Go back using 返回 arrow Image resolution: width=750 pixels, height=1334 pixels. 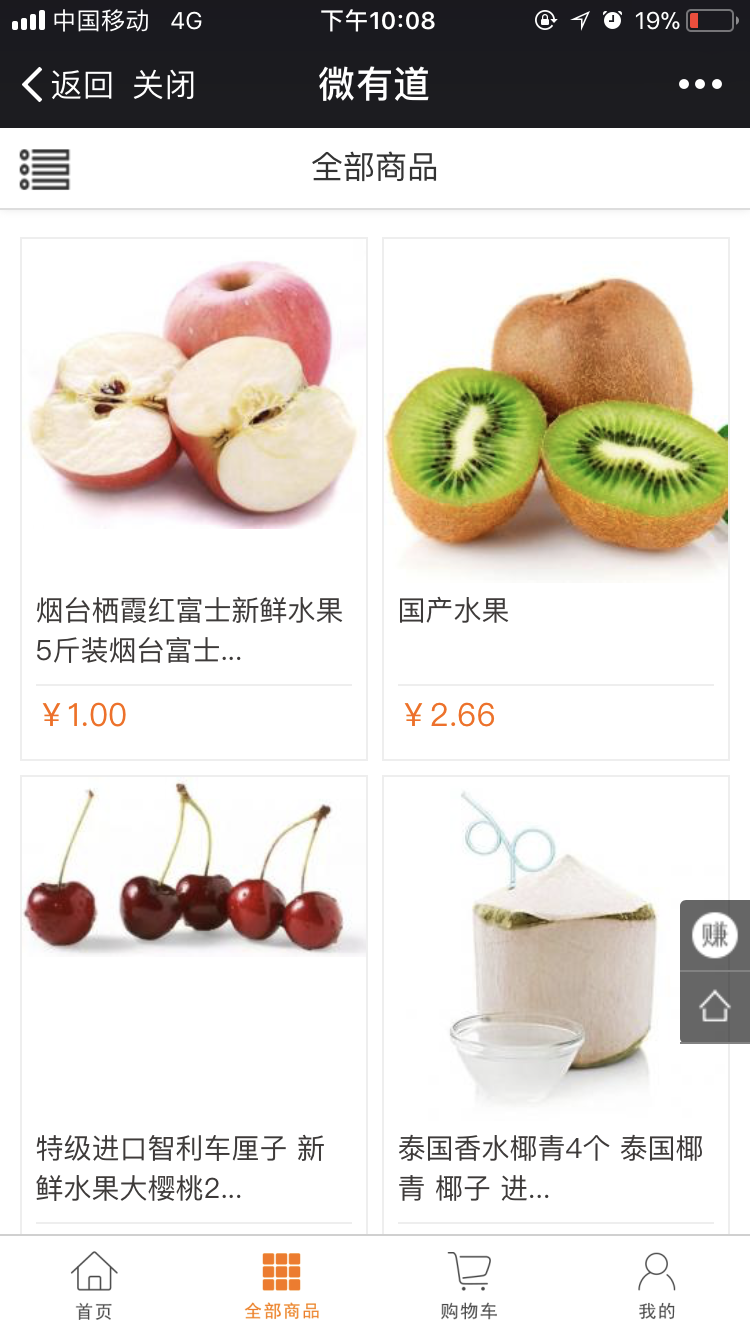coord(66,85)
